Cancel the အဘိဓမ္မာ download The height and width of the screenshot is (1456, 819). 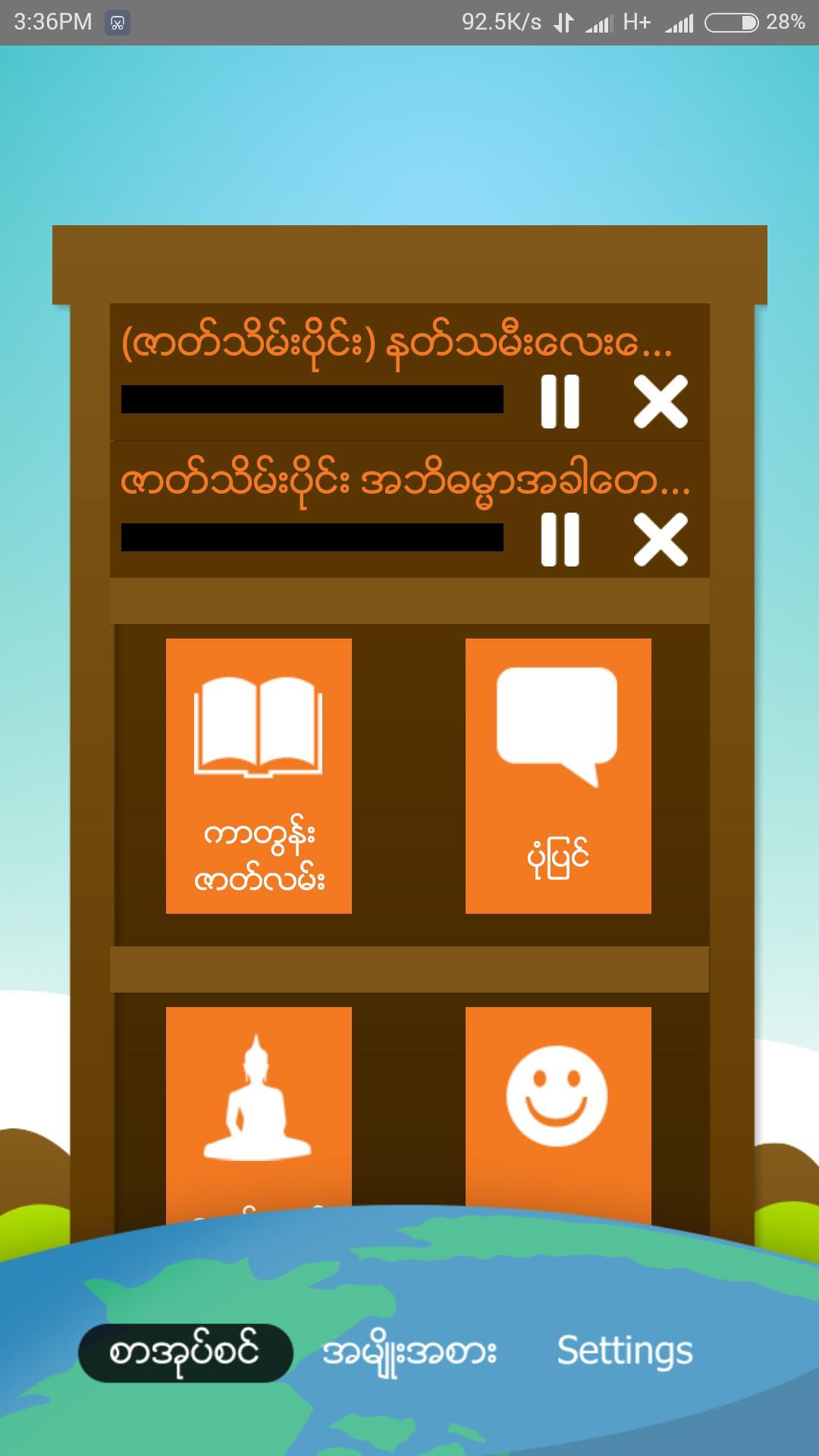[661, 539]
